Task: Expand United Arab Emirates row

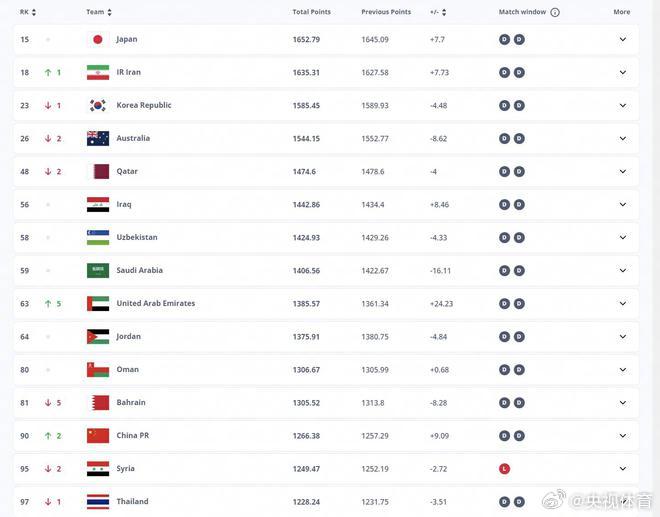Action: (x=622, y=304)
